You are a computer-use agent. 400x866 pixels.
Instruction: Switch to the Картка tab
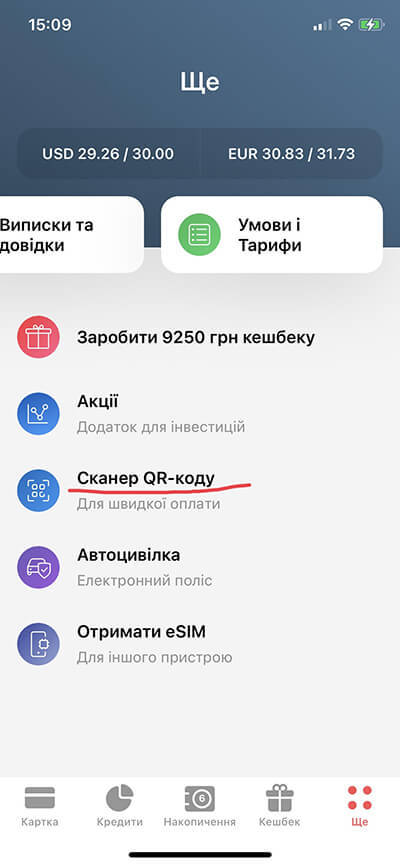(x=40, y=806)
